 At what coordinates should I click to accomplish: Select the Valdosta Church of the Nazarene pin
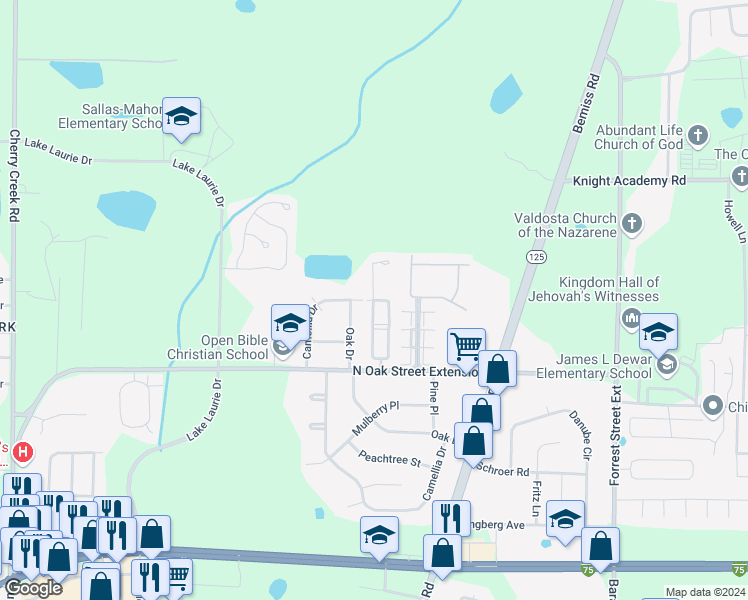point(632,224)
